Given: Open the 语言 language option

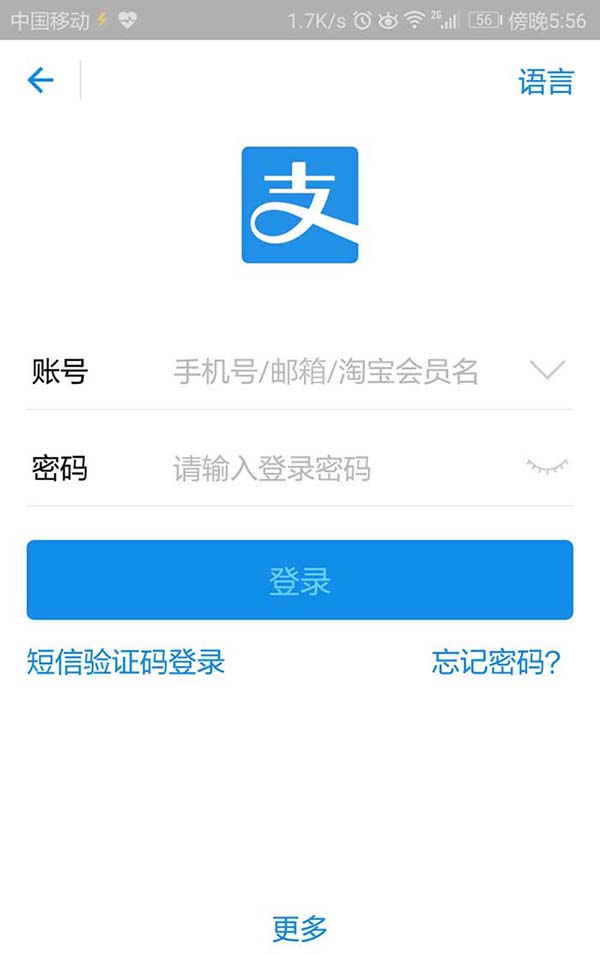Looking at the screenshot, I should (546, 81).
